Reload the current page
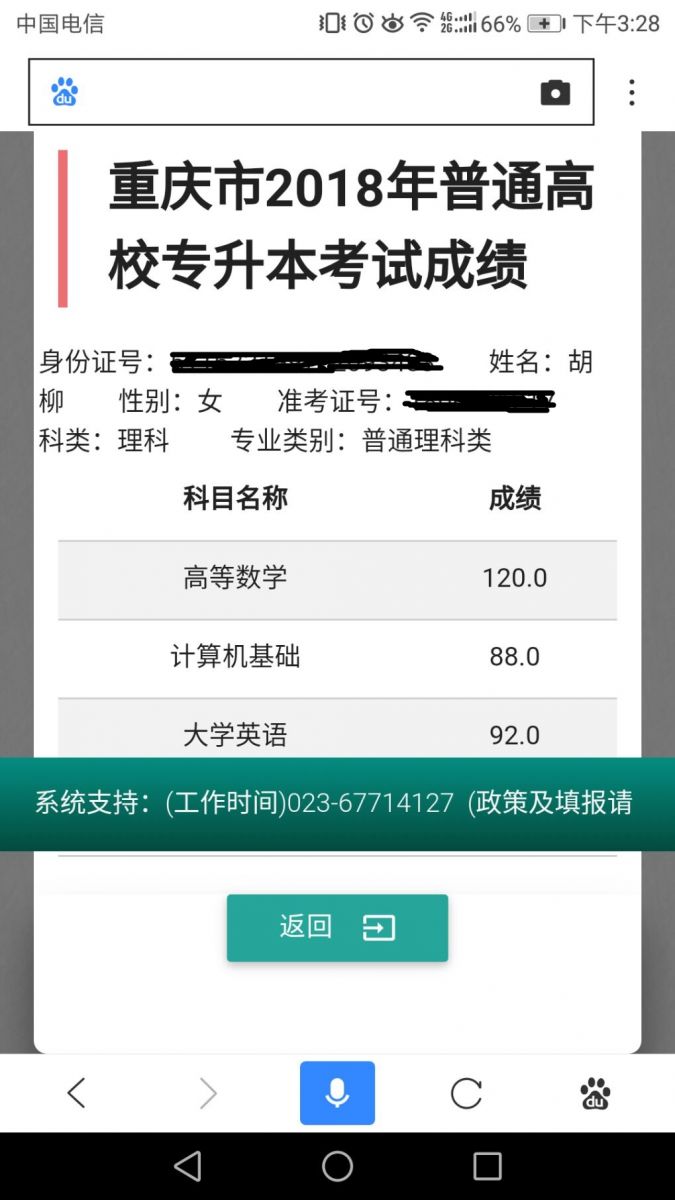This screenshot has height=1200, width=675. (x=466, y=1093)
